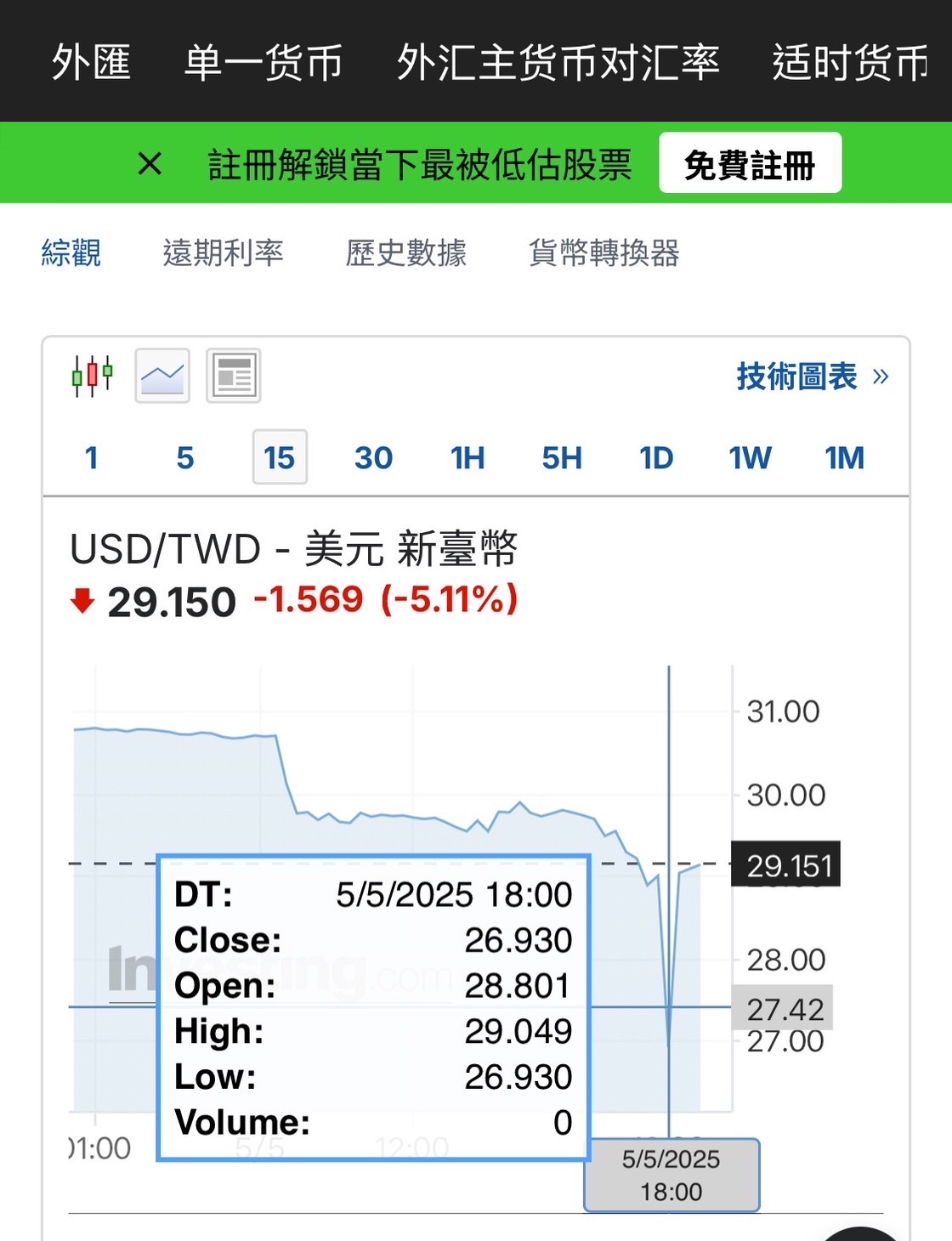Image resolution: width=952 pixels, height=1241 pixels.
Task: Open the news layout chart icon
Action: [234, 376]
